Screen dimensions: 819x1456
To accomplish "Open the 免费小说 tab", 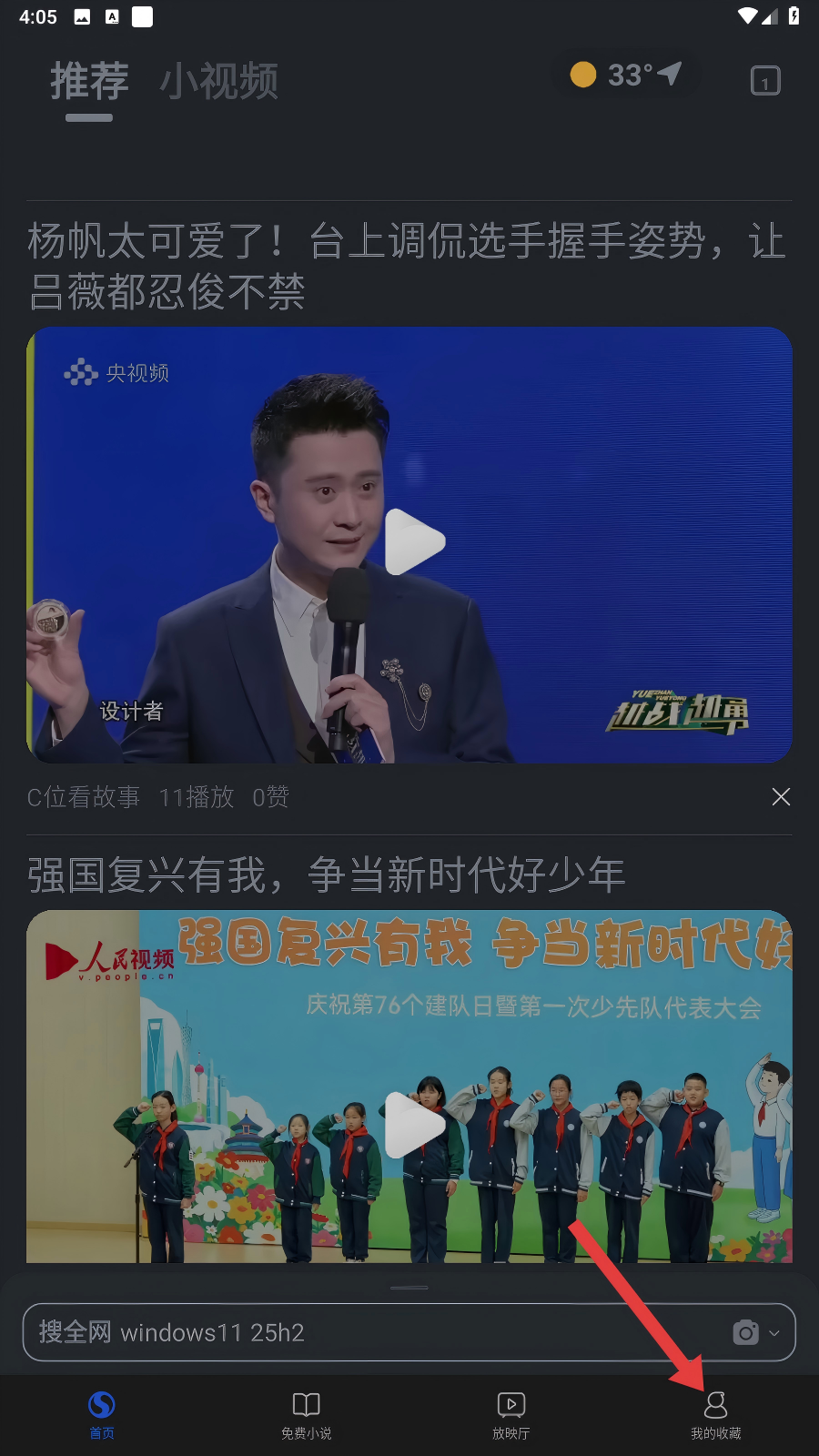I will (x=307, y=1414).
